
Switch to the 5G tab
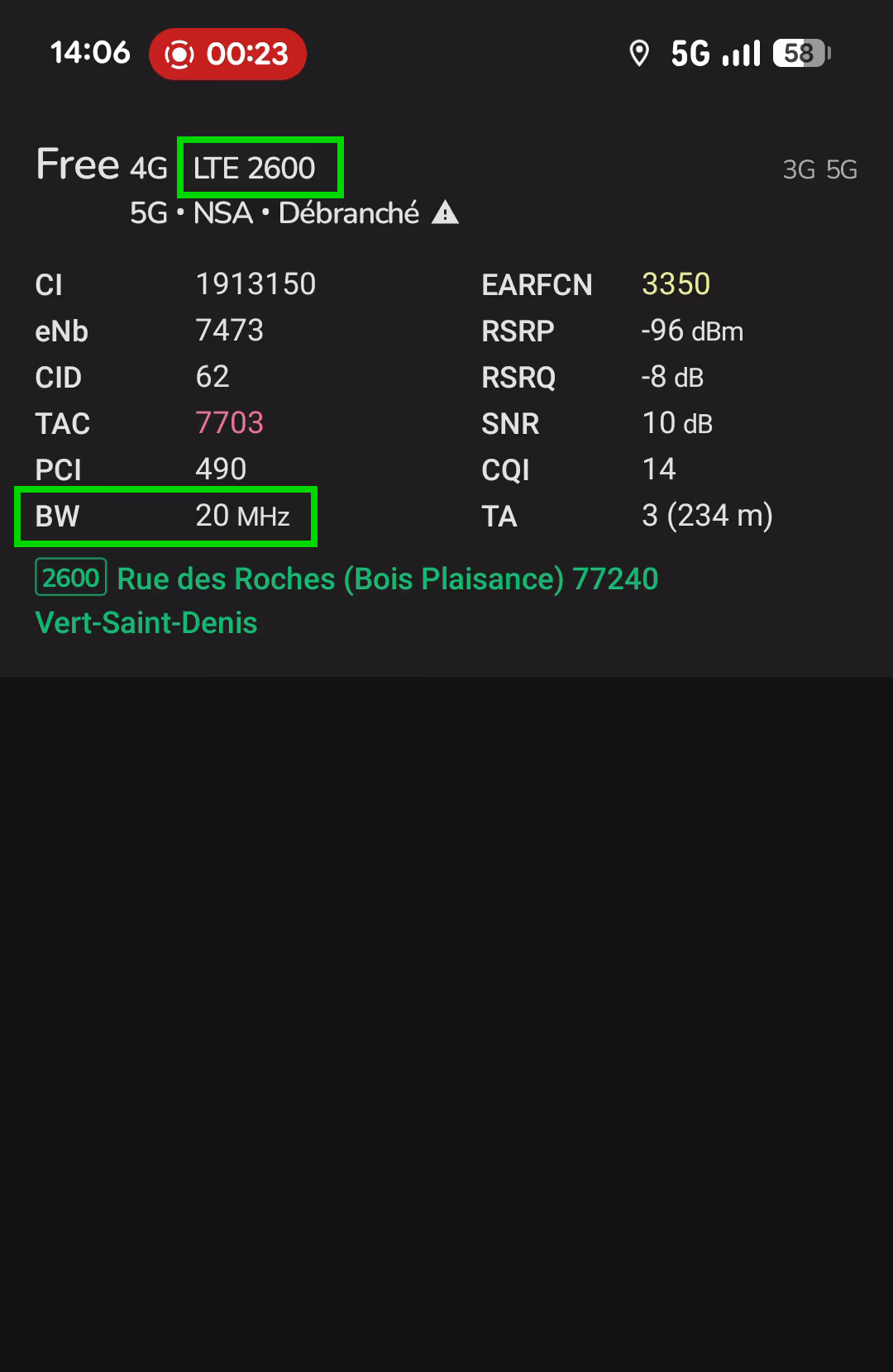(x=842, y=170)
